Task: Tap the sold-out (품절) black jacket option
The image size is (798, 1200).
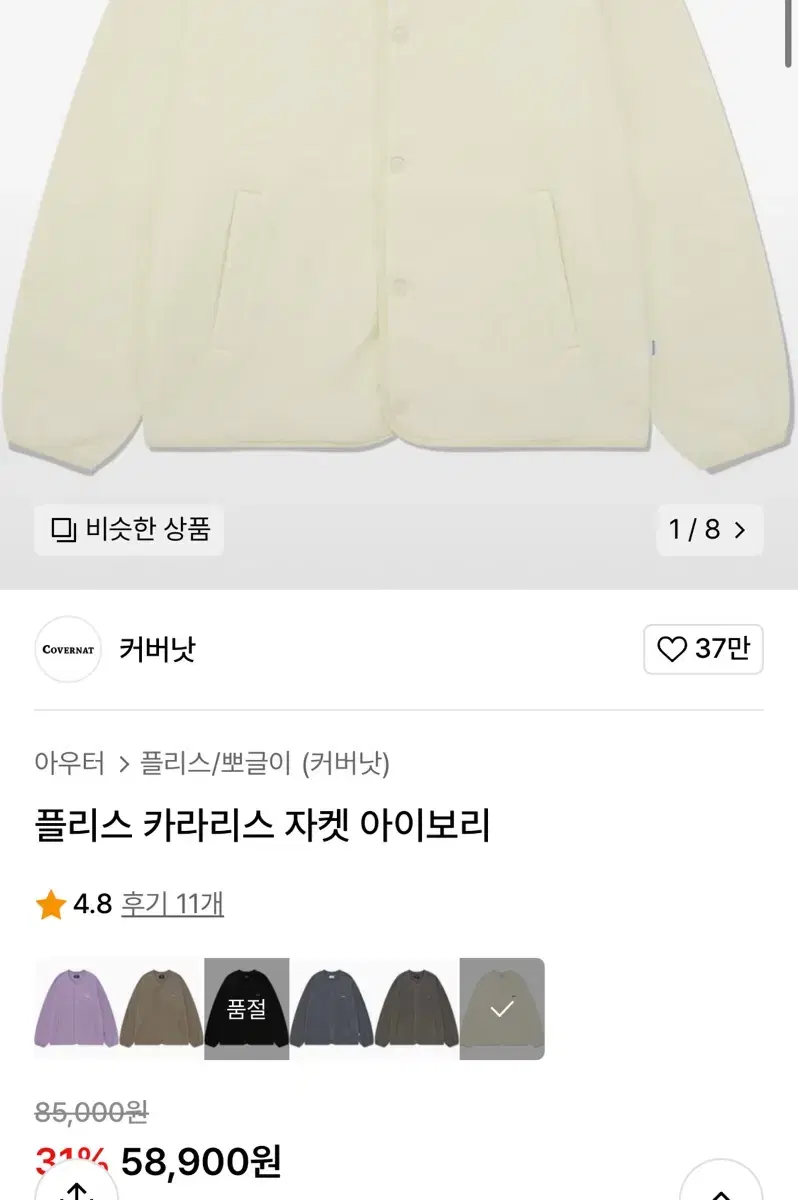Action: [247, 1008]
